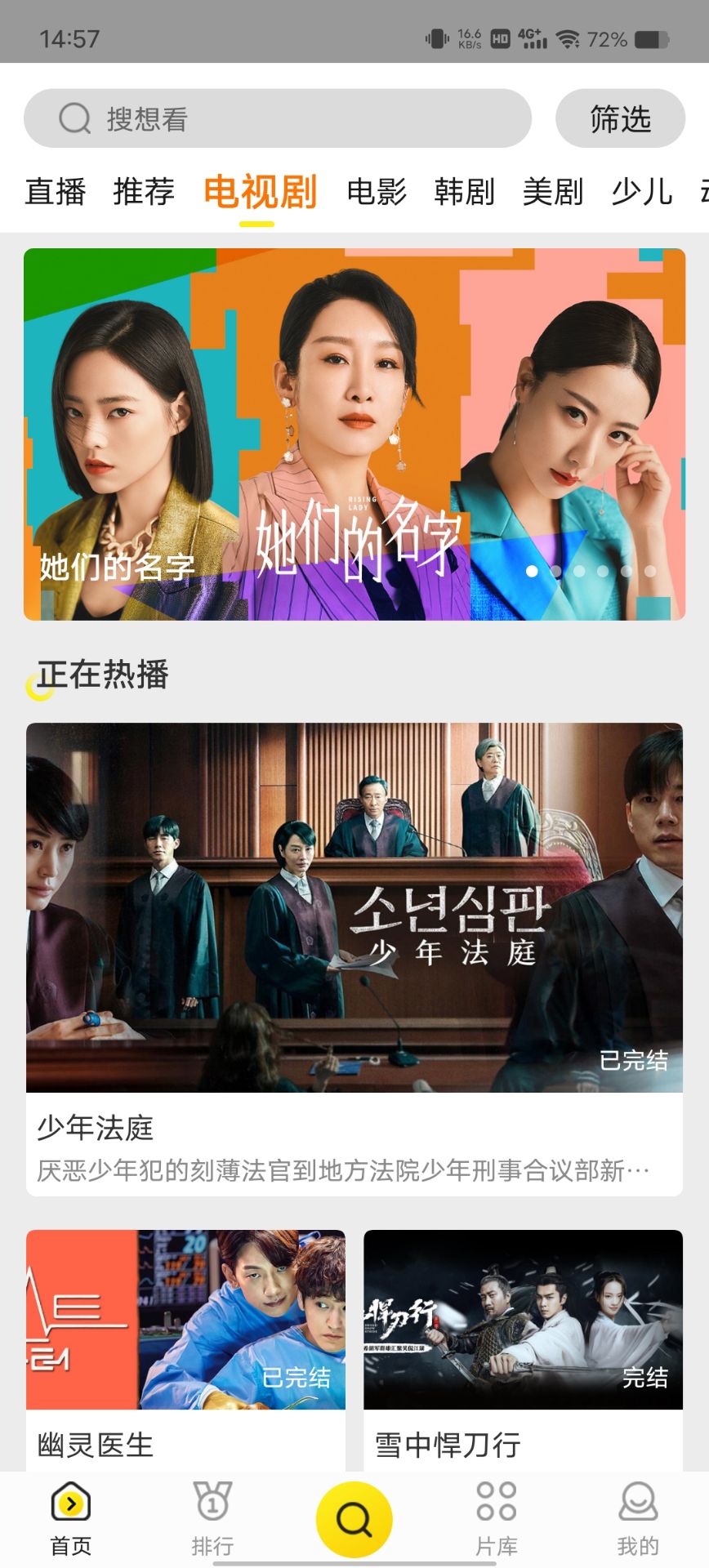Switch to the 推荐 tab

(x=144, y=192)
